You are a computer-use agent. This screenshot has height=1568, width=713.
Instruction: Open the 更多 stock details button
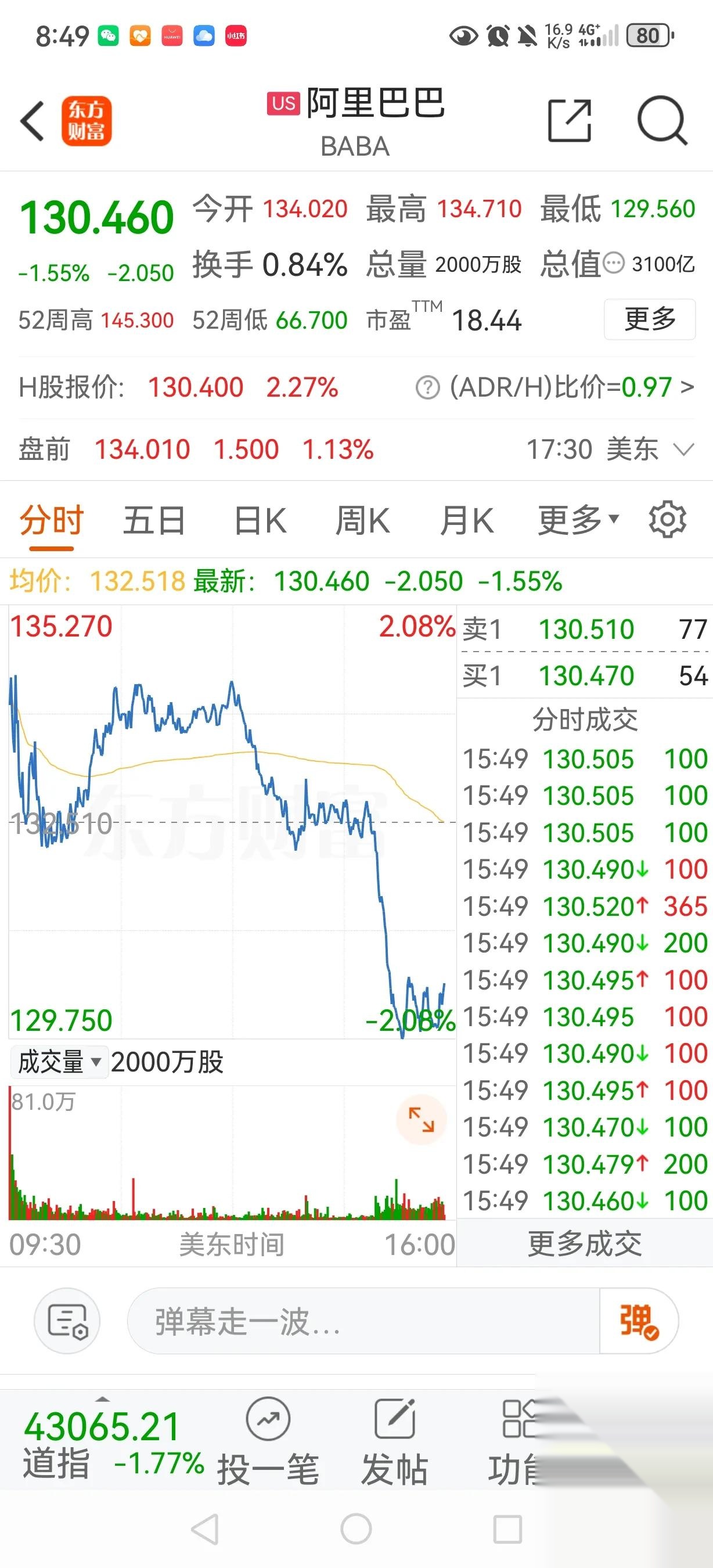649,319
